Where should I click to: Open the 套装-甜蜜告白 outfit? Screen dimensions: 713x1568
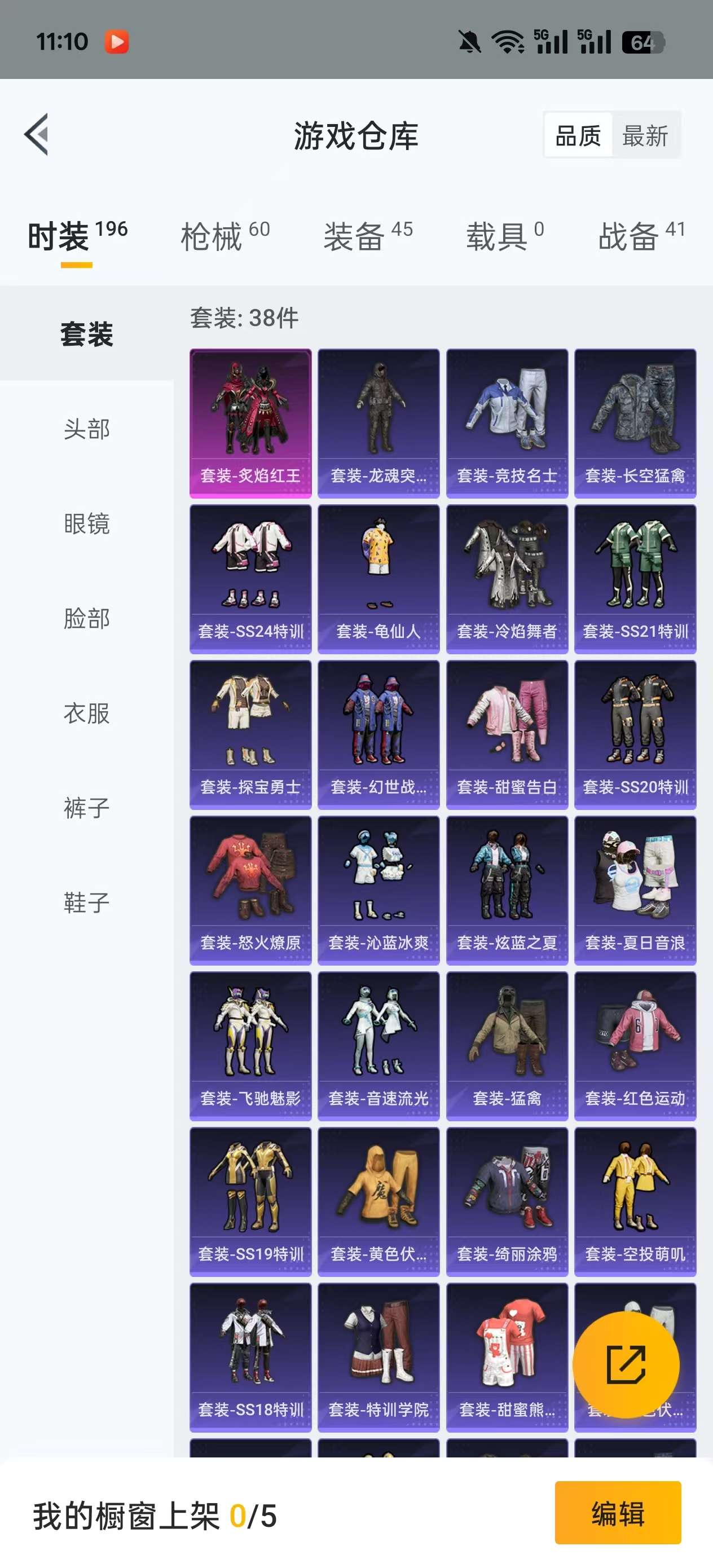(x=507, y=734)
